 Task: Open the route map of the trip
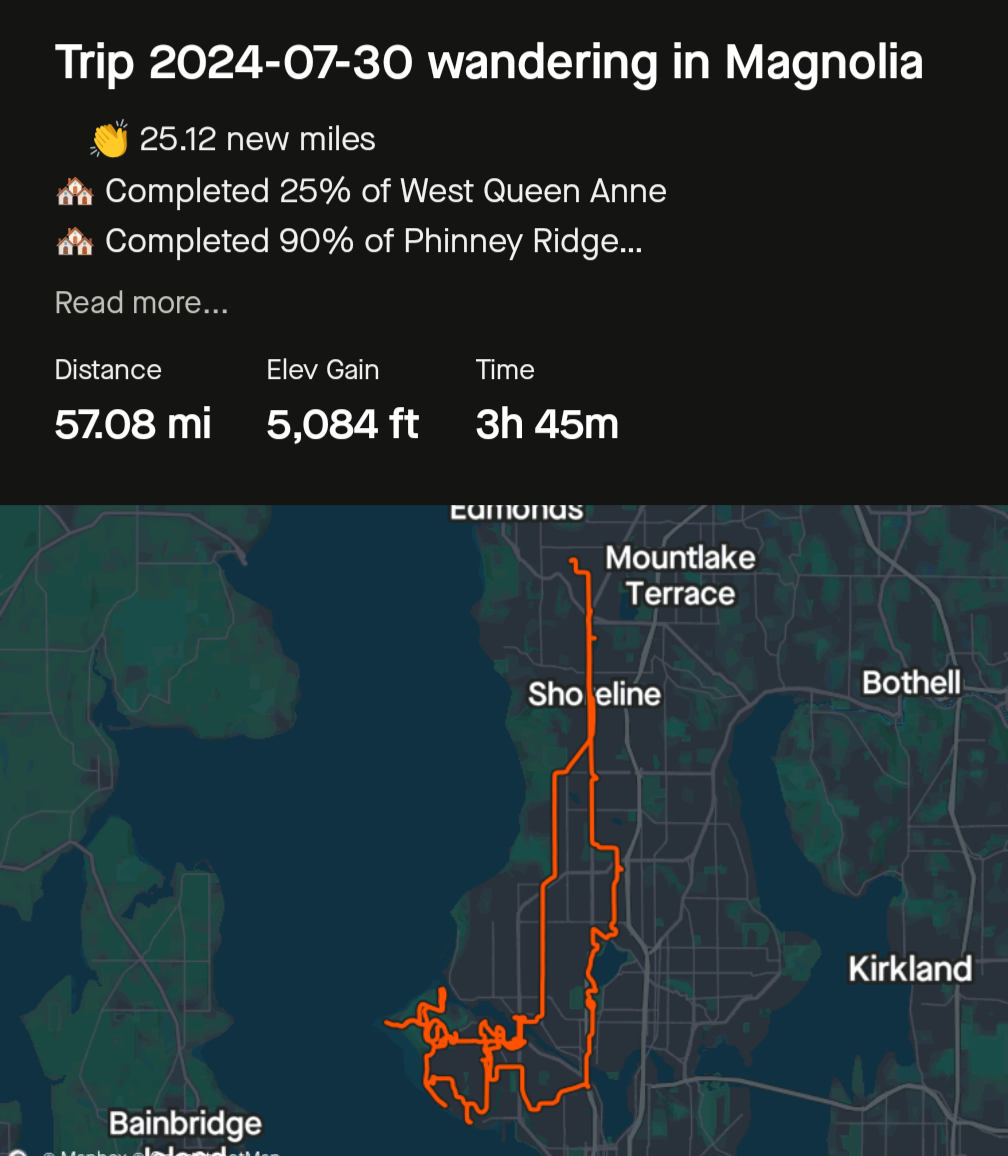(504, 830)
